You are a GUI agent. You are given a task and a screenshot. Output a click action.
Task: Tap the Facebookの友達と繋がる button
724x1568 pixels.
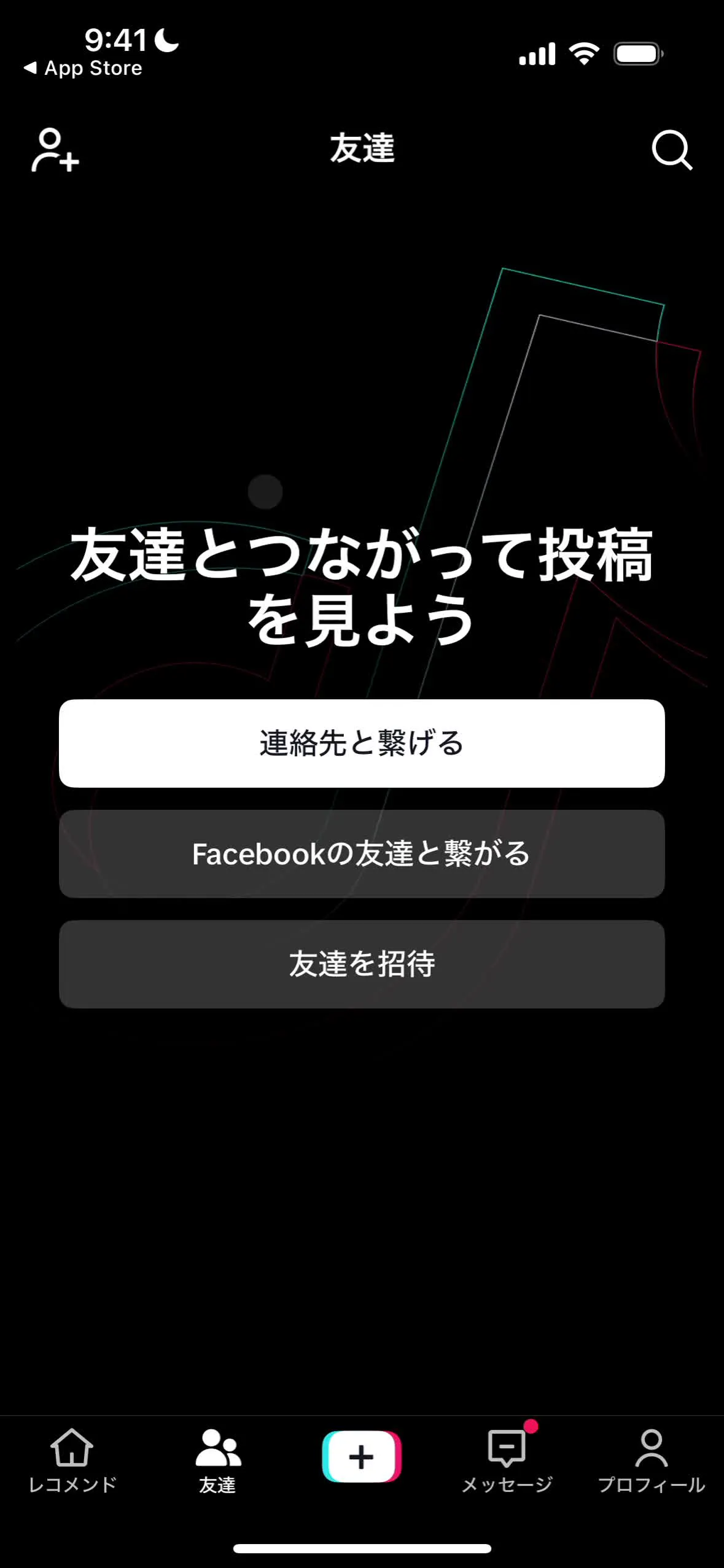click(362, 853)
